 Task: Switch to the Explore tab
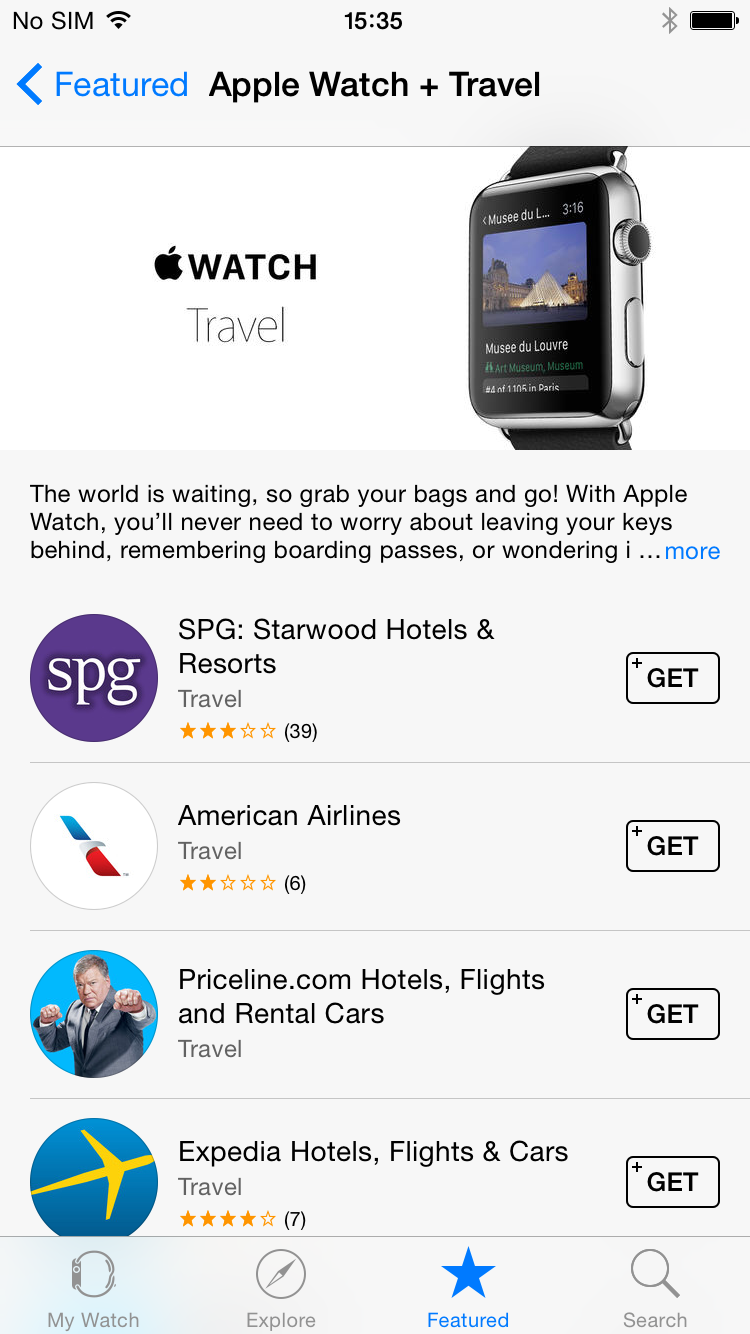click(x=281, y=1288)
